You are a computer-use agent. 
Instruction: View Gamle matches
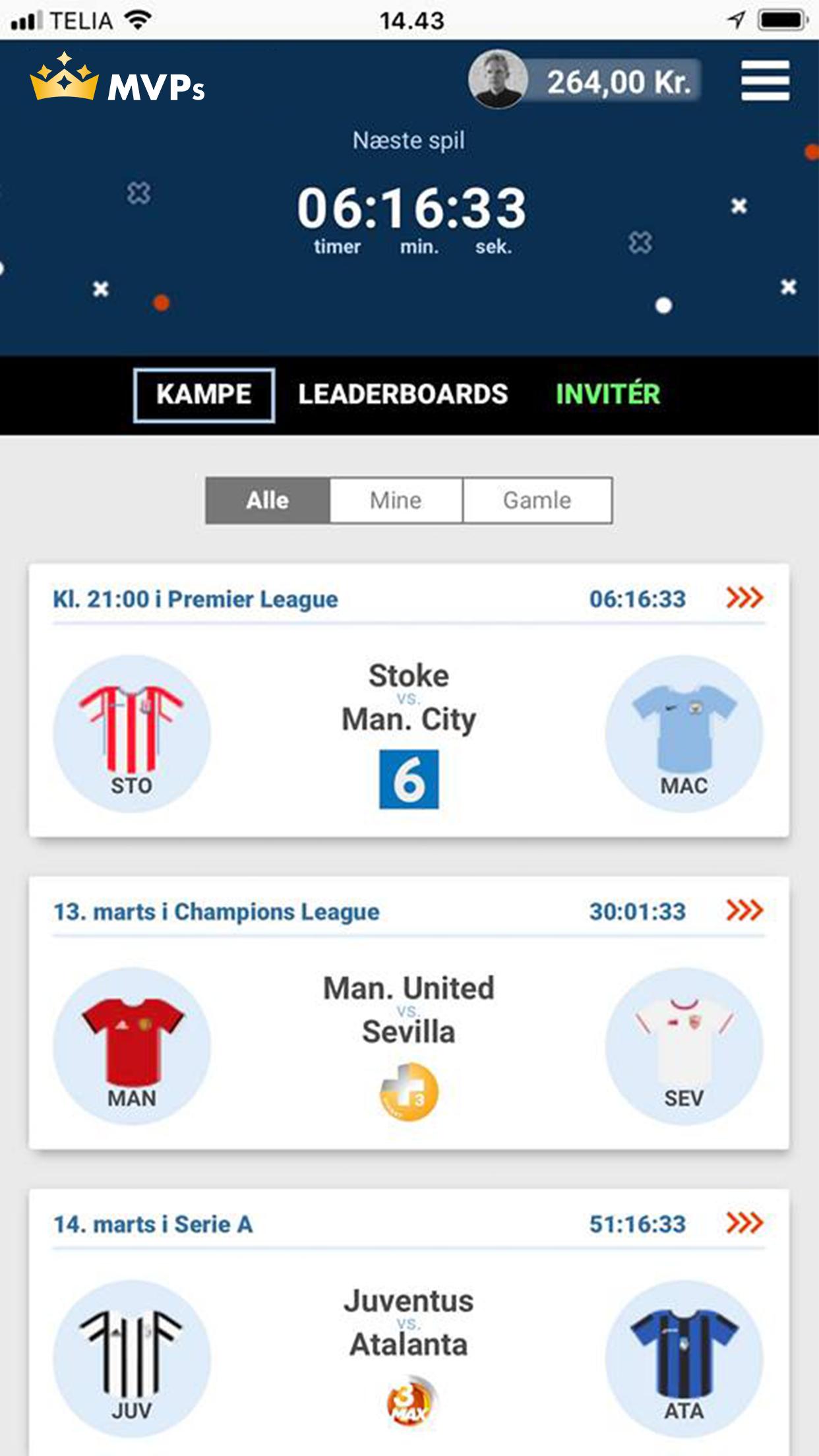click(537, 501)
